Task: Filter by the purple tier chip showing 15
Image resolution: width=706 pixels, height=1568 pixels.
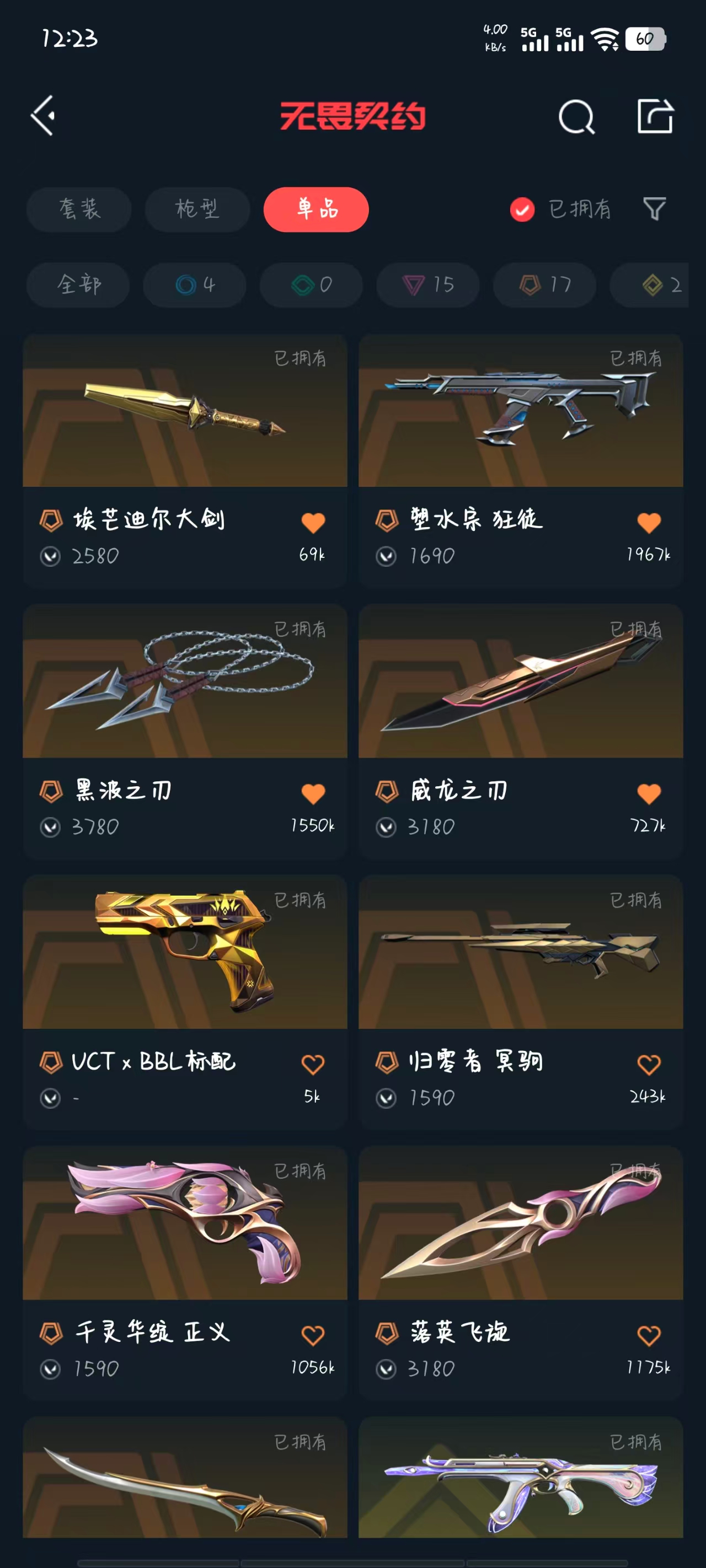Action: click(x=427, y=285)
